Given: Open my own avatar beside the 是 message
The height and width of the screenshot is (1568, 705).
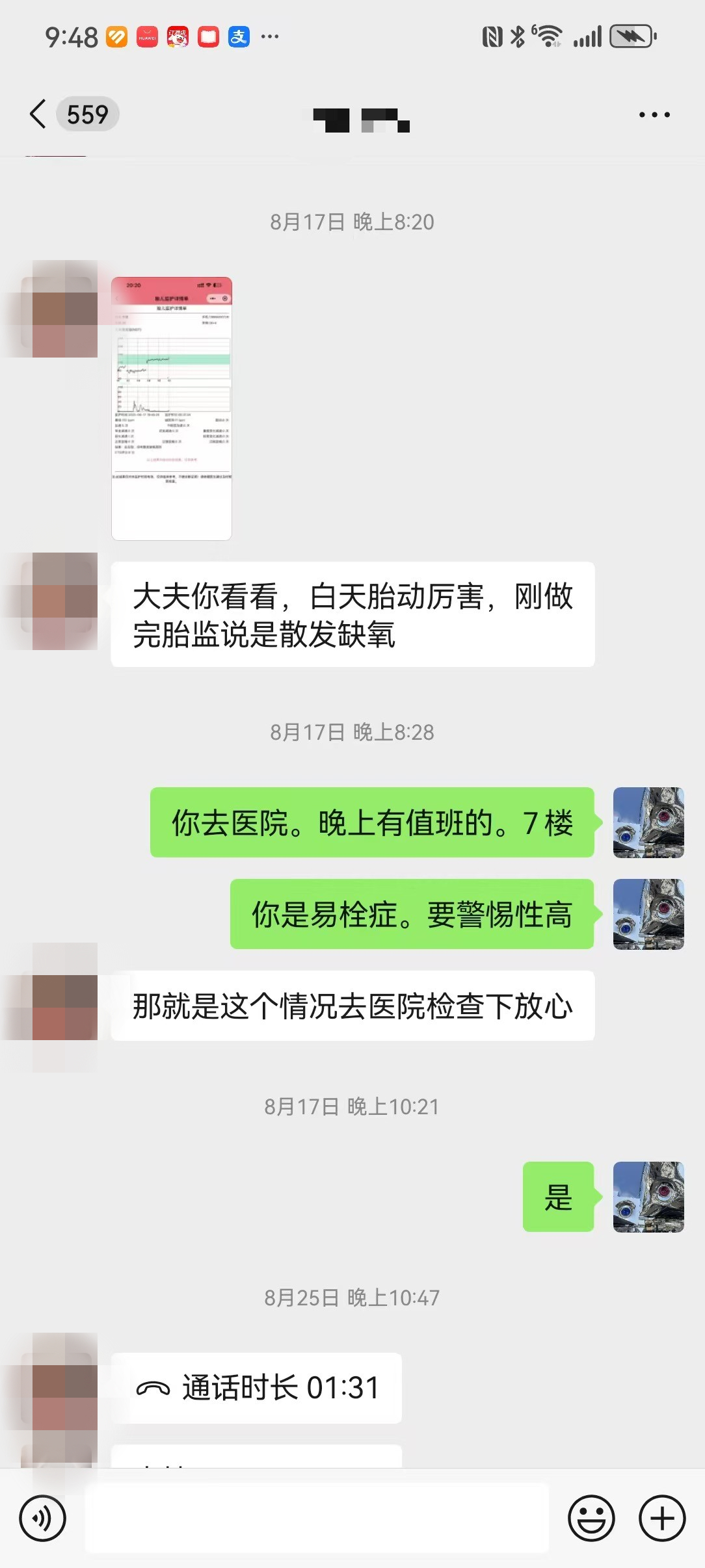Looking at the screenshot, I should [x=648, y=1197].
